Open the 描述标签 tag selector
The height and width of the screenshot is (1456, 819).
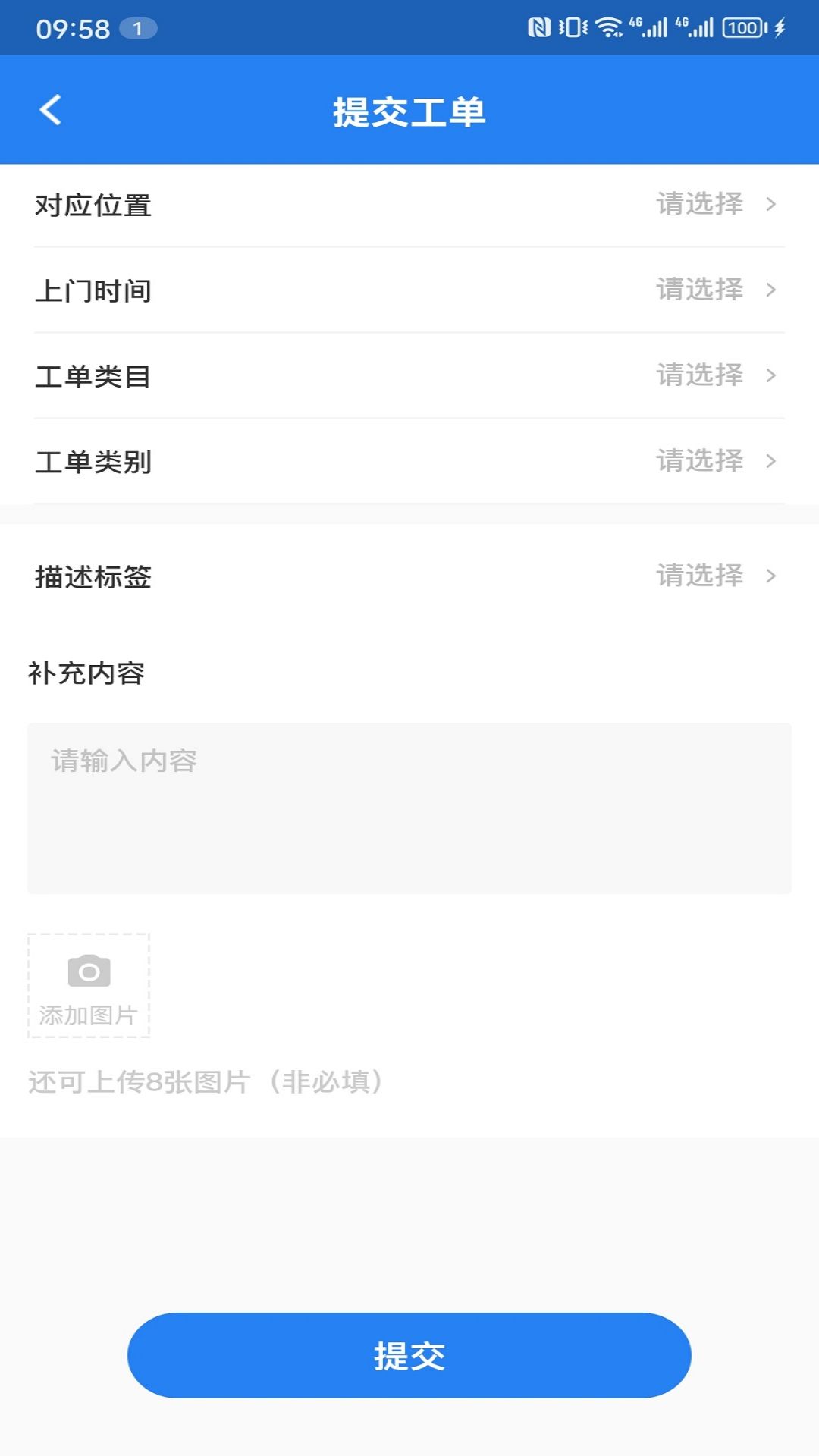tap(771, 576)
